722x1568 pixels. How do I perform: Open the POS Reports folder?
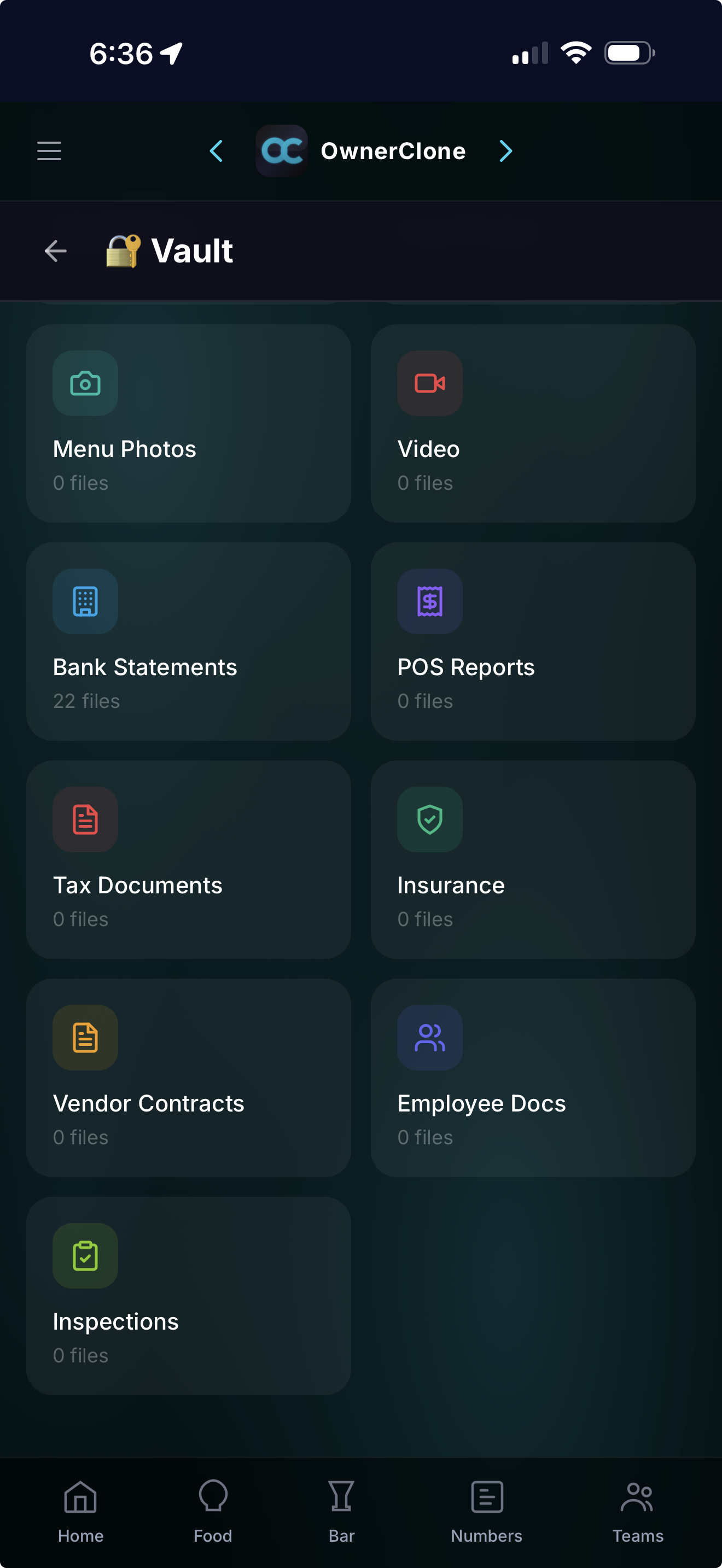[x=533, y=641]
